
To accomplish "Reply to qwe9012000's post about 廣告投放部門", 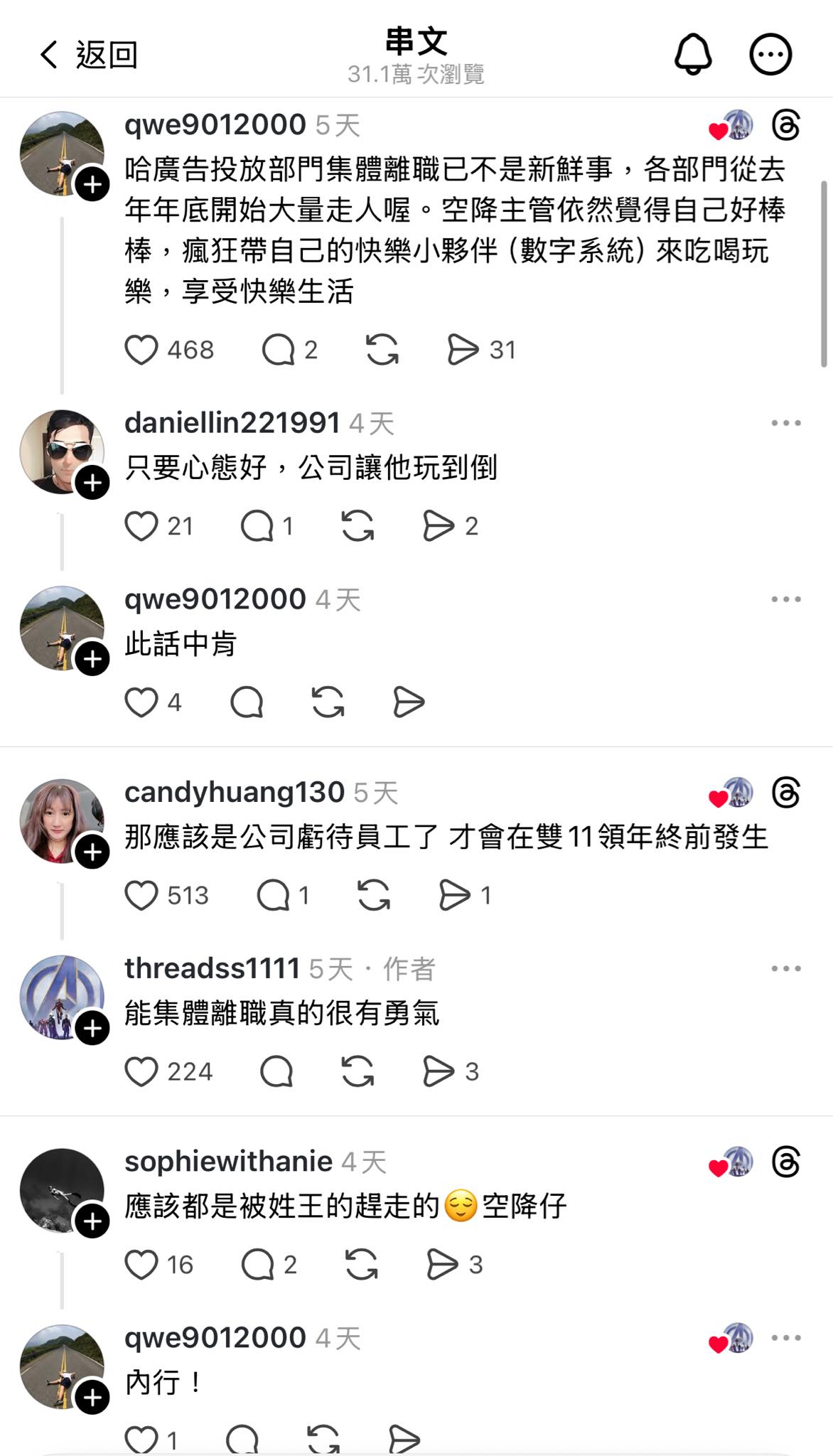I will click(278, 350).
